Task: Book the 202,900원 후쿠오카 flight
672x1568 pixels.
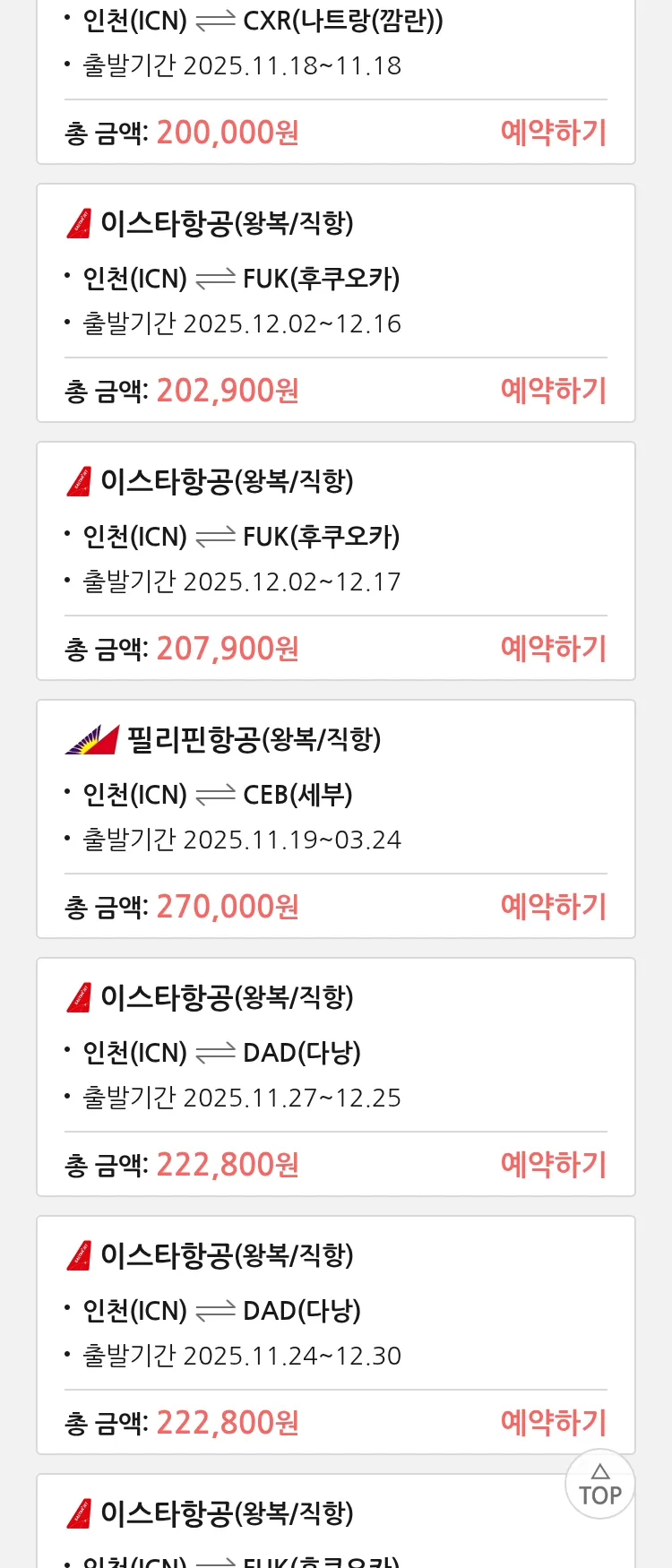Action: pyautogui.click(x=553, y=391)
